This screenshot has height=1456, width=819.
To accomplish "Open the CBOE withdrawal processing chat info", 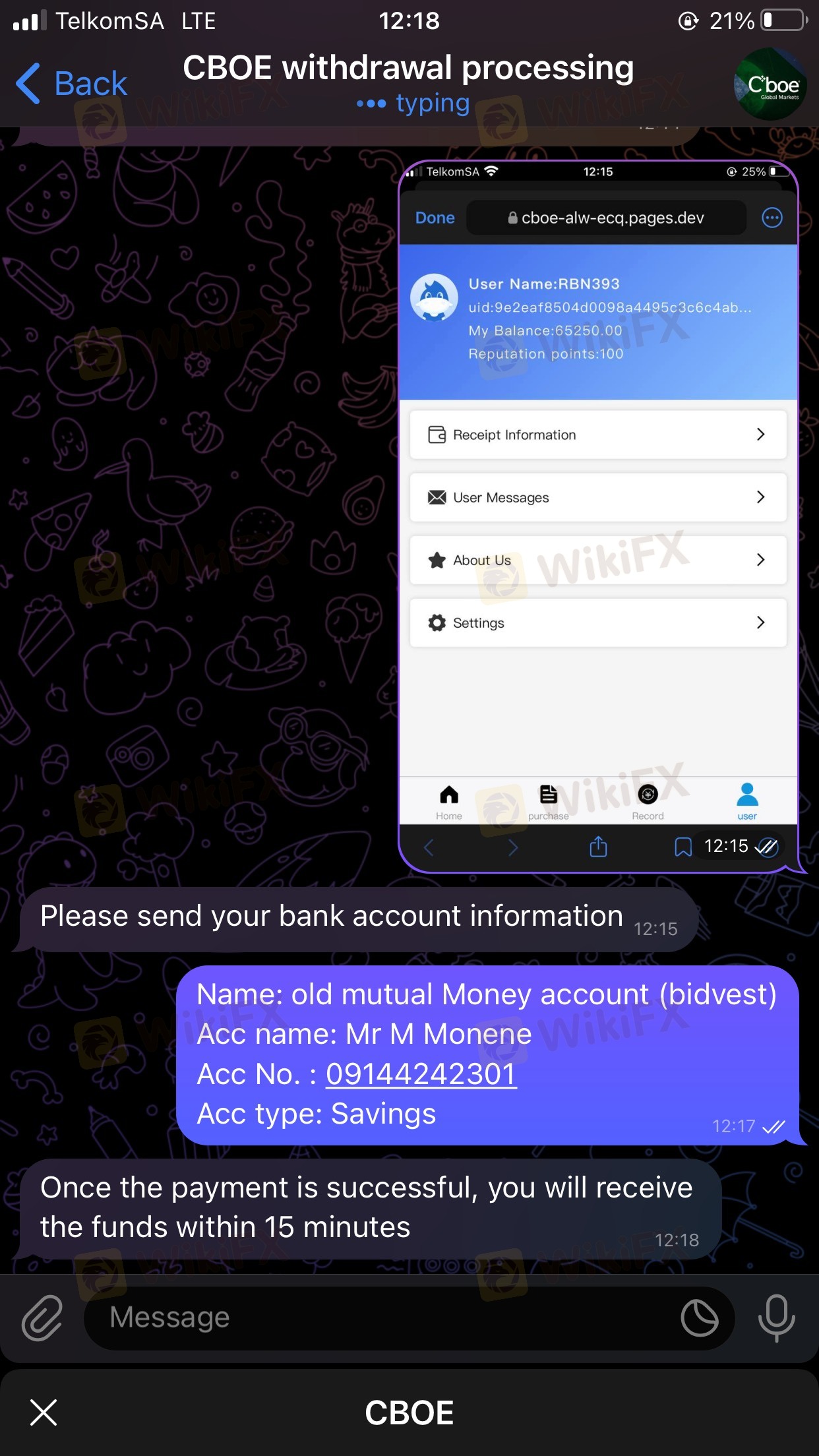I will pos(408,69).
